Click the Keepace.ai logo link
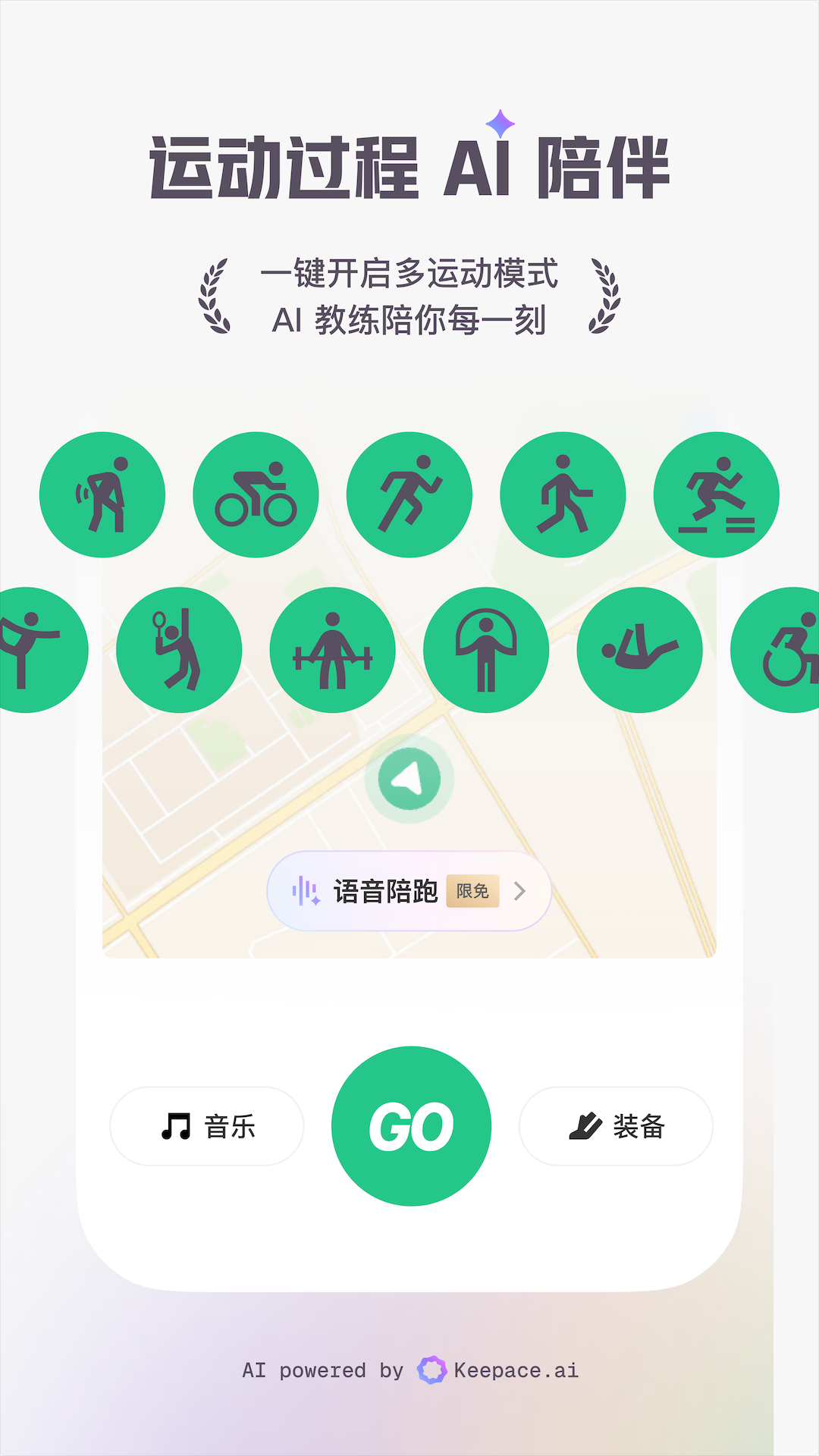This screenshot has width=819, height=1456. point(433,1370)
